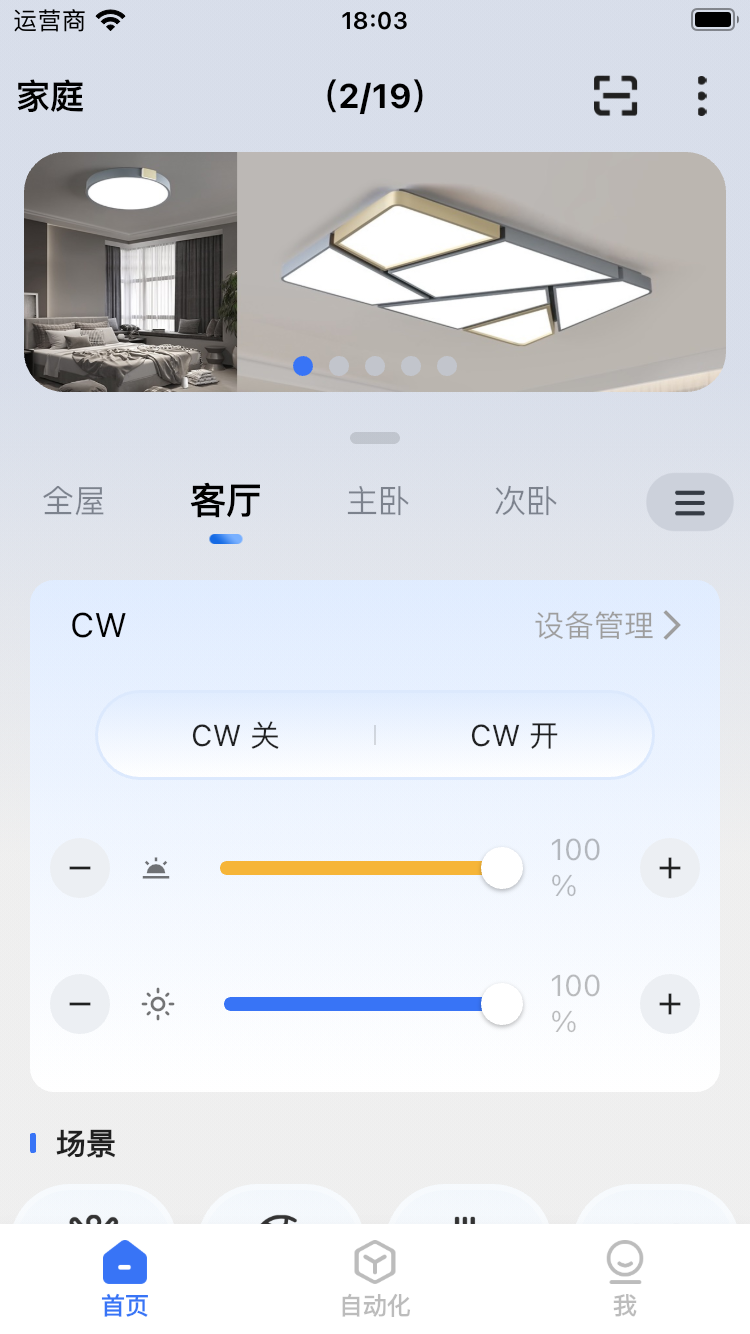Open the 家庭 home selector

pyautogui.click(x=50, y=97)
